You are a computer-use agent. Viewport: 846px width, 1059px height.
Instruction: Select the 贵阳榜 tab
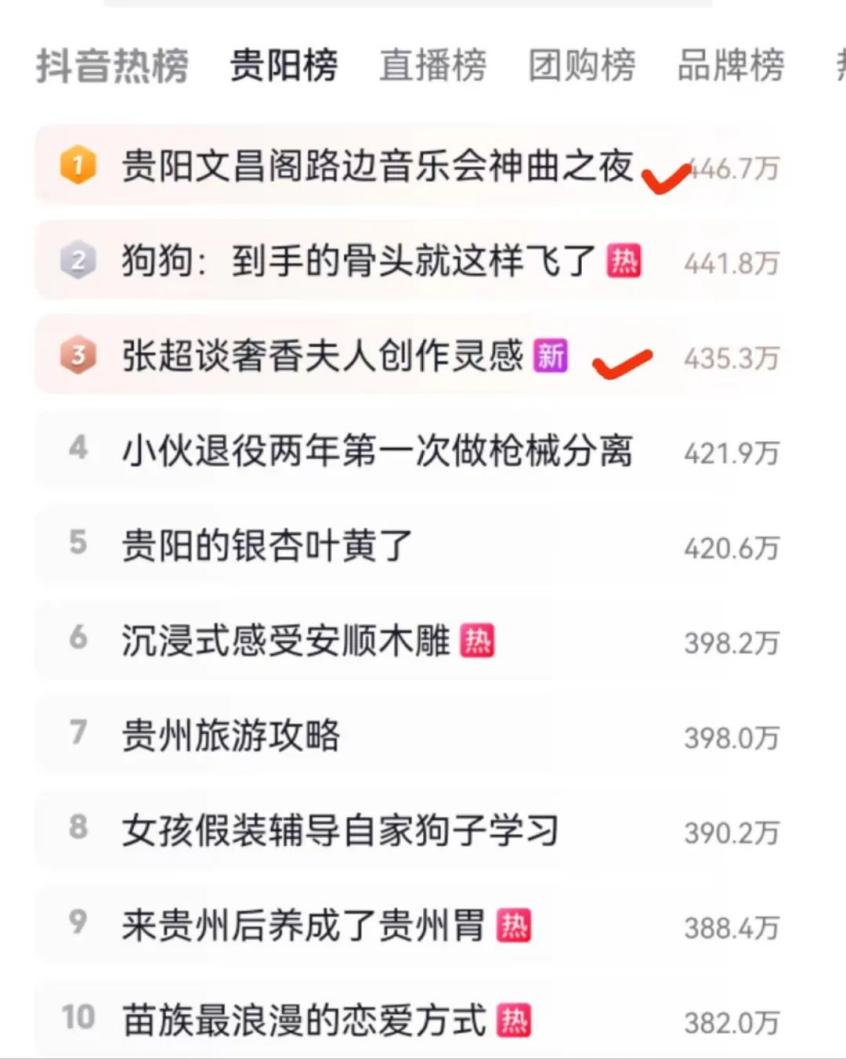[283, 66]
